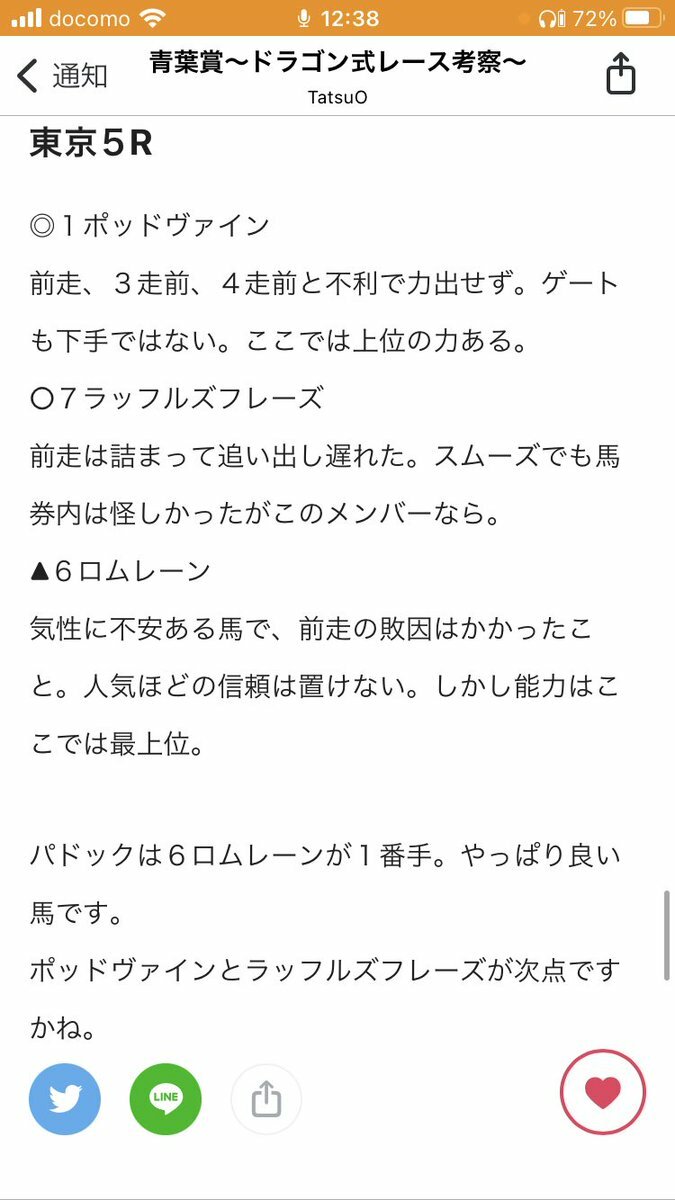Image resolution: width=675 pixels, height=1200 pixels.
Task: Like this article with the heart
Action: [x=603, y=1093]
